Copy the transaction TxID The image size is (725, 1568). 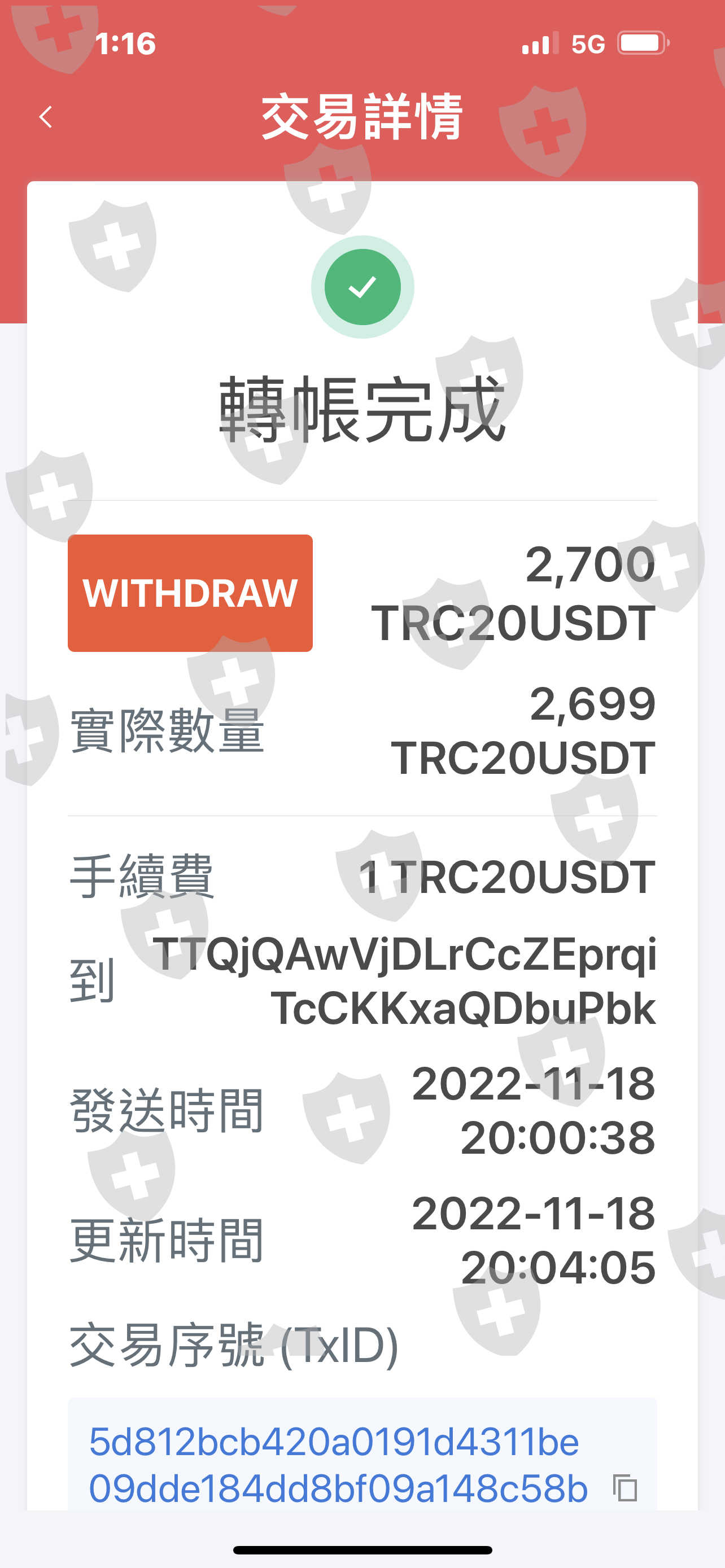624,1488
